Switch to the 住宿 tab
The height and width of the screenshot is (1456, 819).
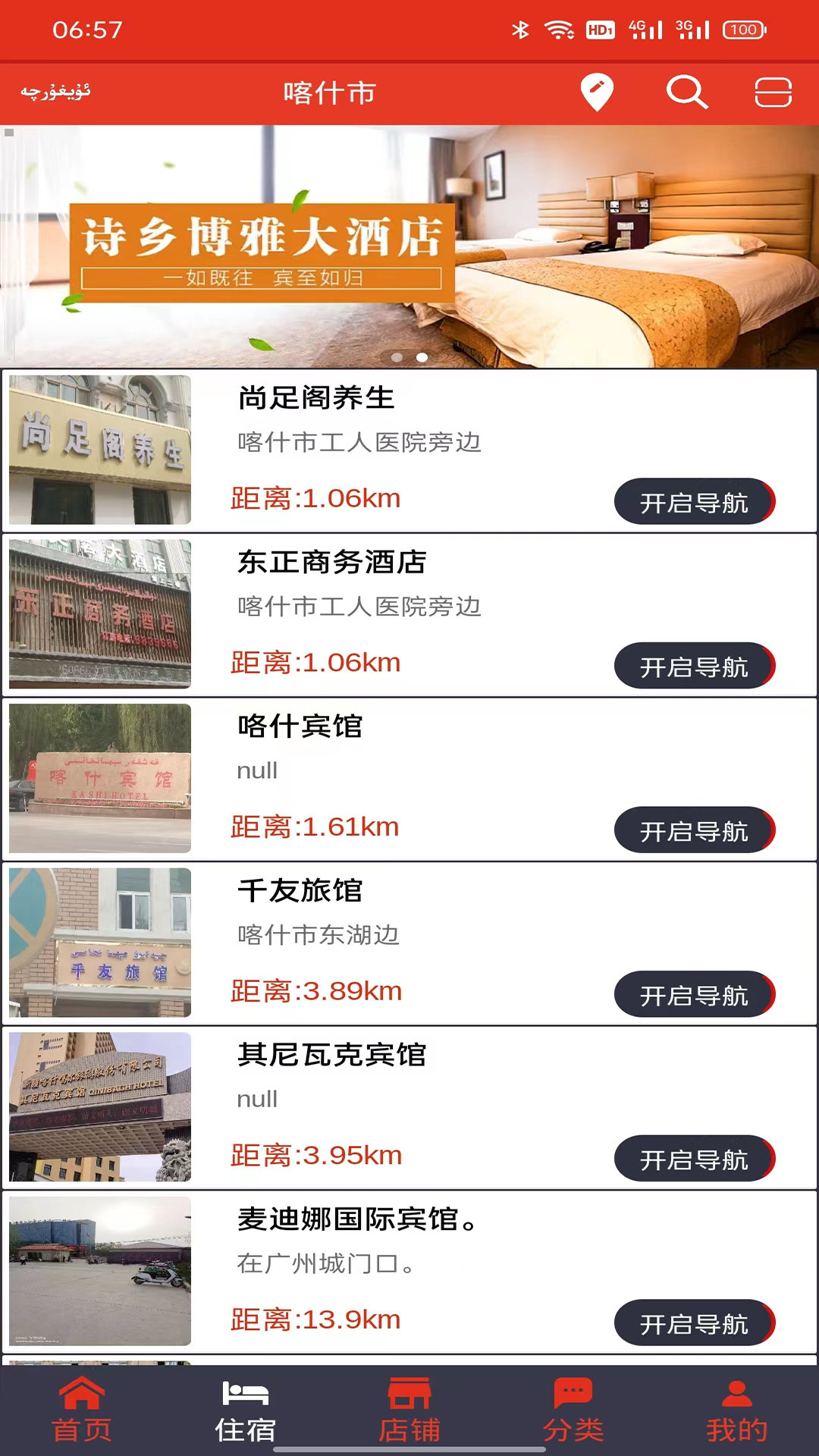coord(244,1408)
